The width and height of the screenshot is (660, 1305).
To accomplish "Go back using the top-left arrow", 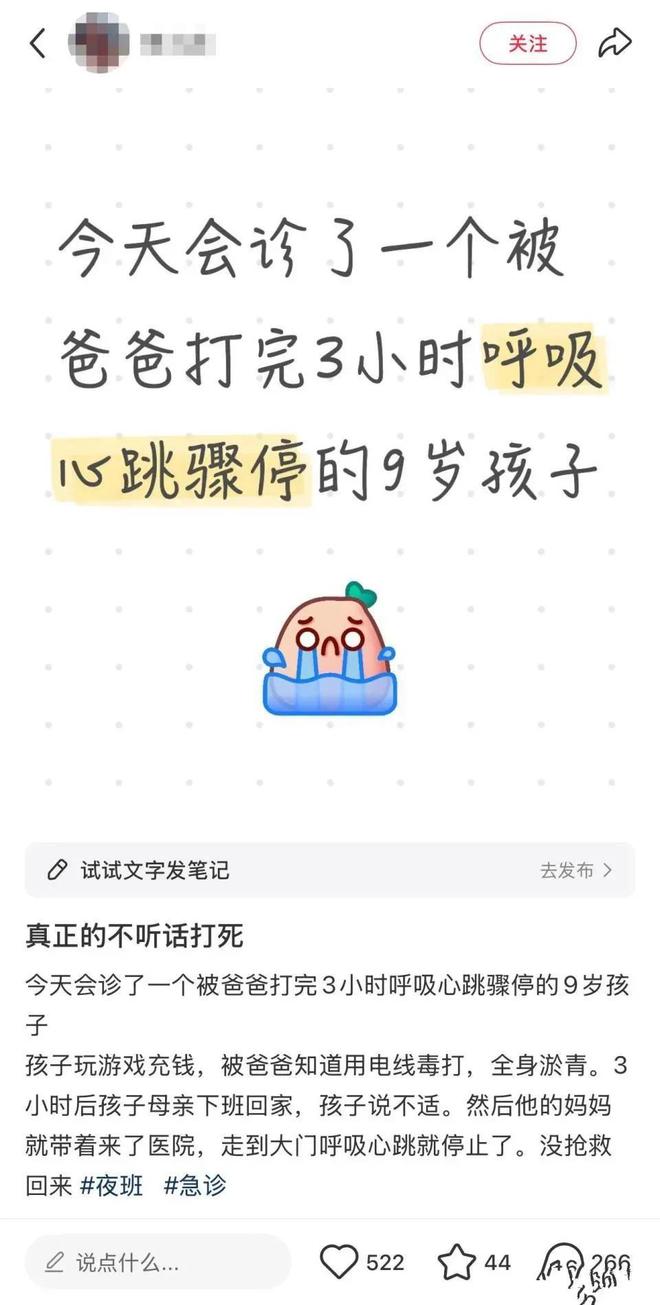I will (x=38, y=43).
